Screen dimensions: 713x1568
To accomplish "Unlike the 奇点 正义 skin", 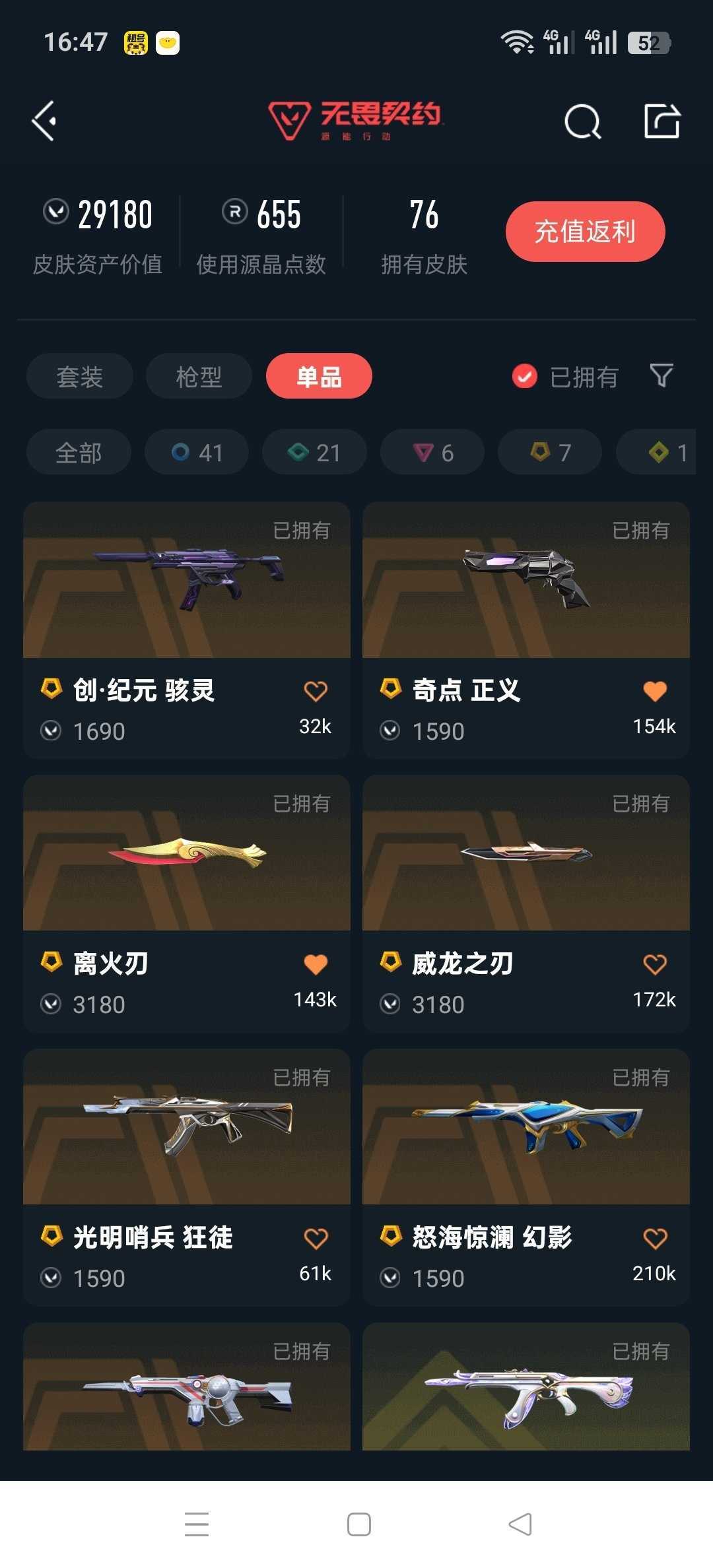I will (655, 691).
